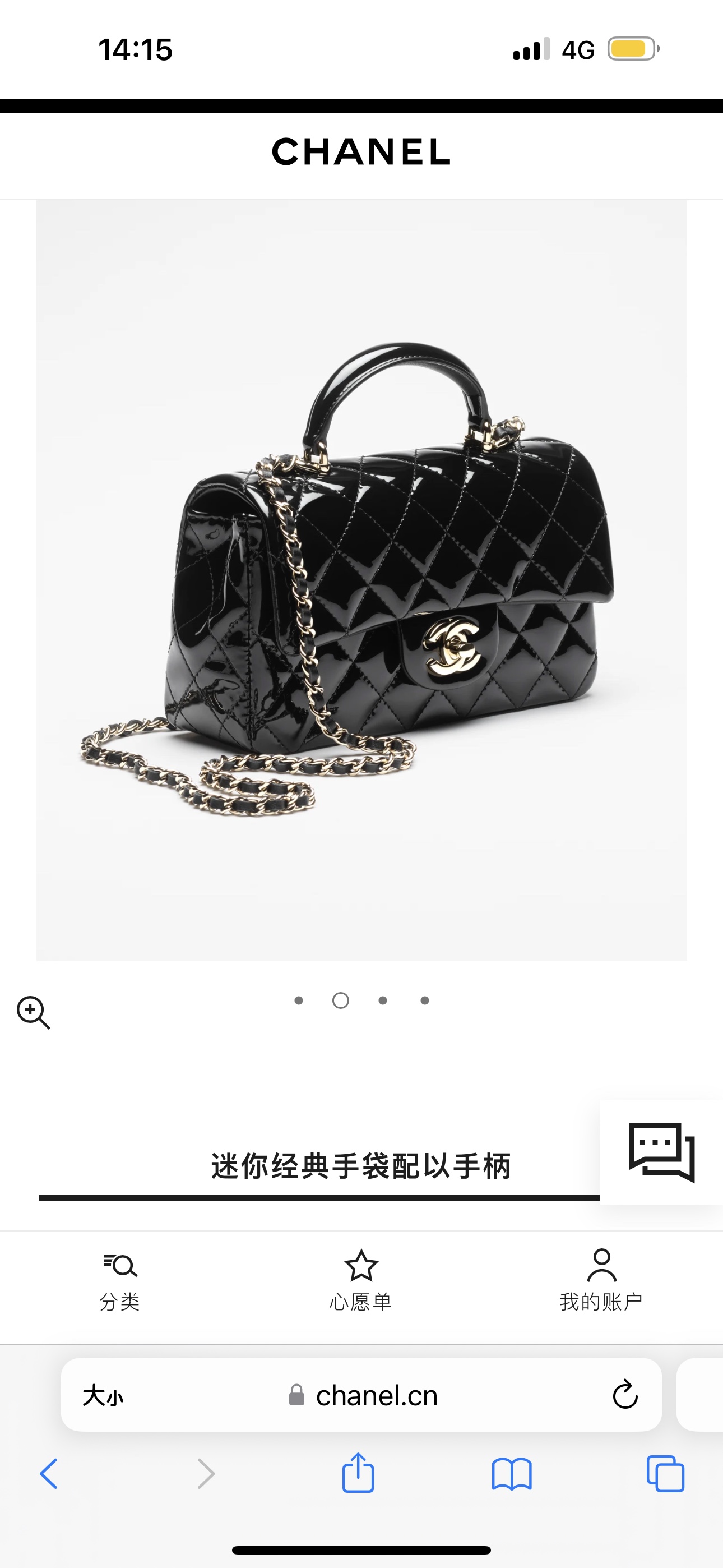Open the 大小 text size menu
723x1568 pixels.
click(103, 1396)
